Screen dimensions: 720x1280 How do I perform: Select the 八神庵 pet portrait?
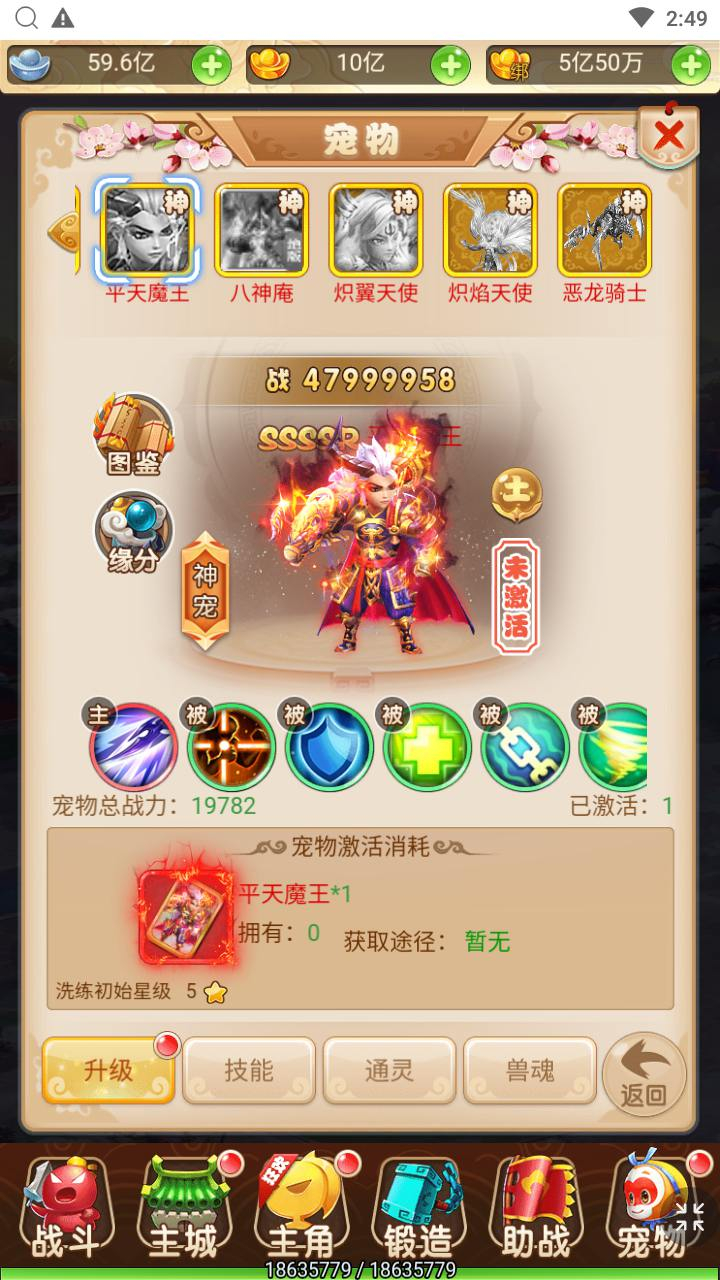[262, 230]
